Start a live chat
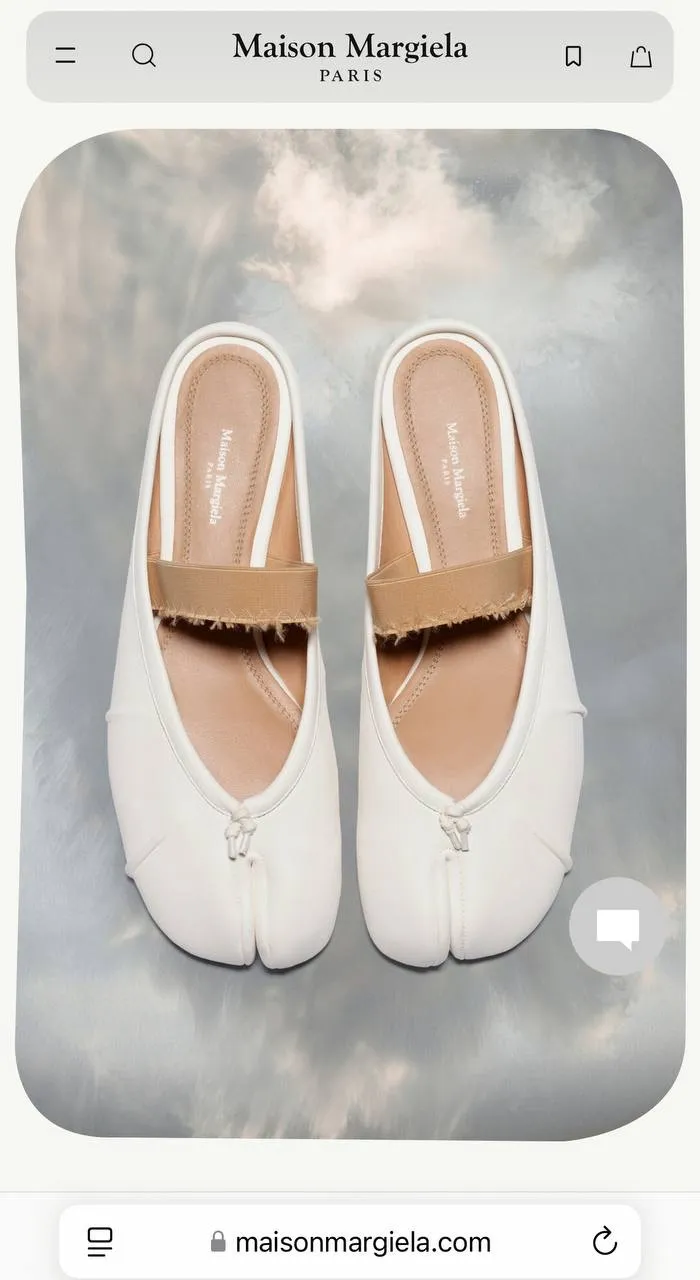 (617, 927)
